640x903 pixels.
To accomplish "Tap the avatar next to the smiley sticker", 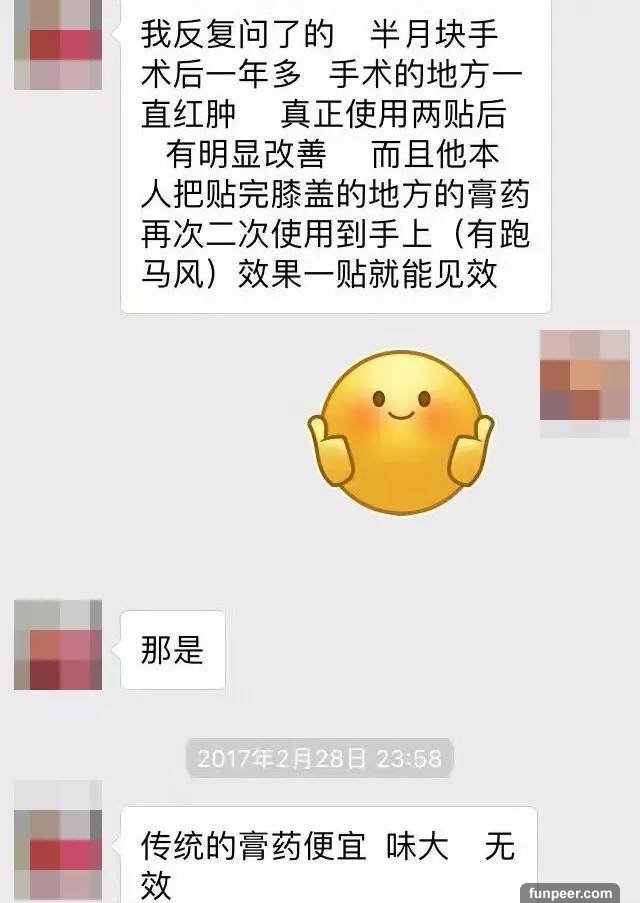I will [x=584, y=382].
